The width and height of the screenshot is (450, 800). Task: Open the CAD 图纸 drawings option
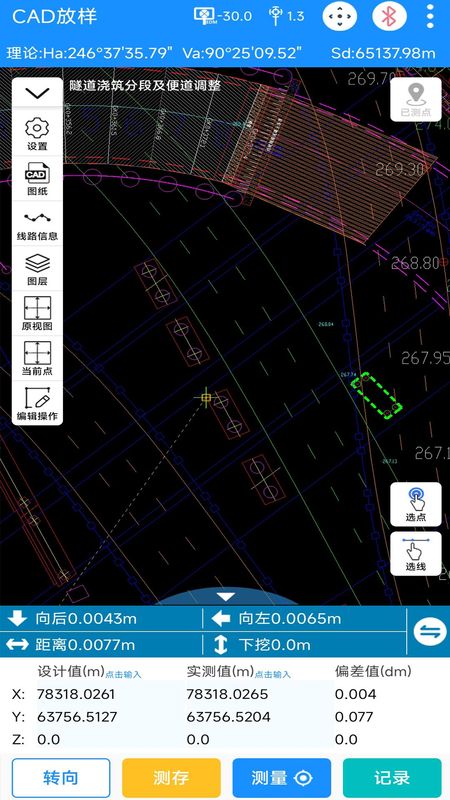(37, 179)
